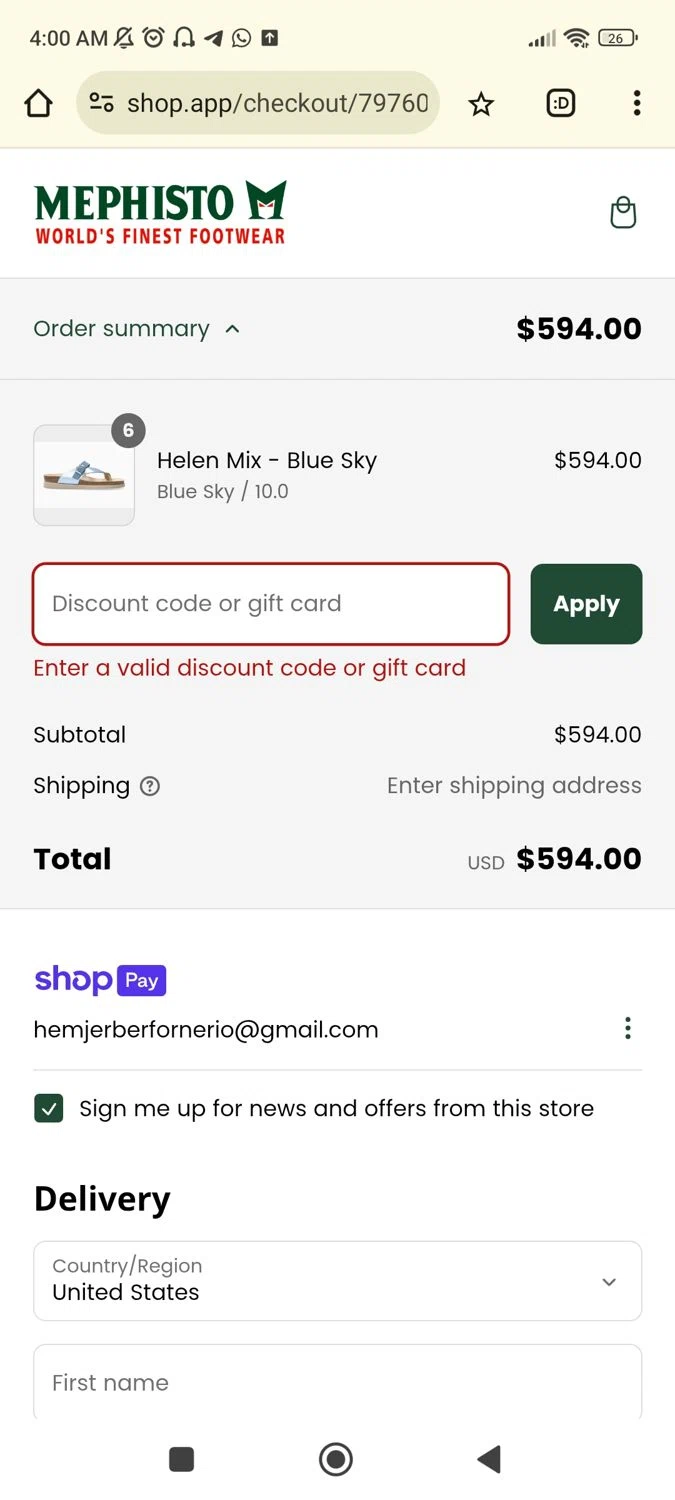Collapse the Order summary section
This screenshot has width=675, height=1500.
coord(137,329)
